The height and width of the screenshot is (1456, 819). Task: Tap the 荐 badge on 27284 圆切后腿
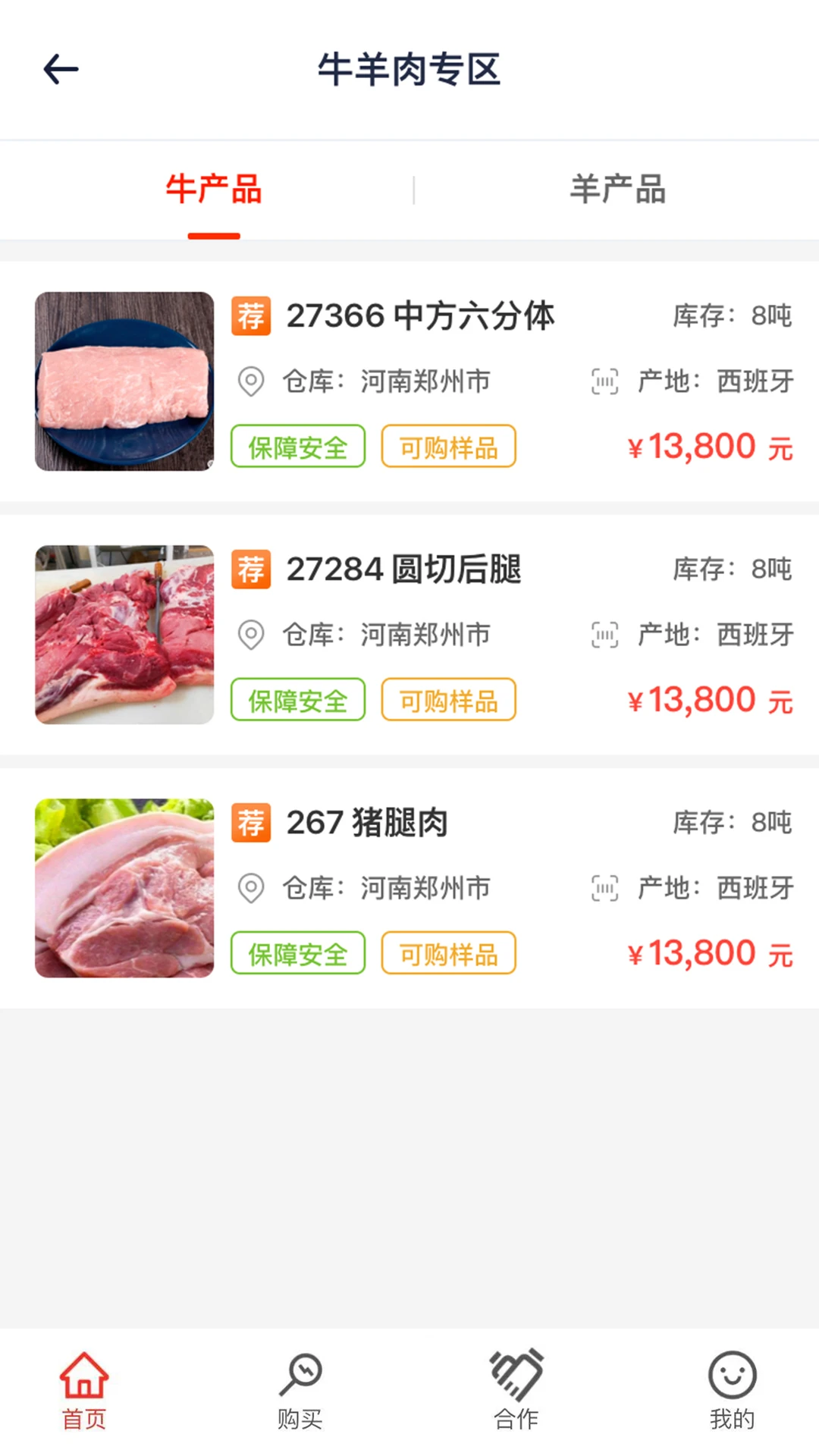(x=251, y=570)
